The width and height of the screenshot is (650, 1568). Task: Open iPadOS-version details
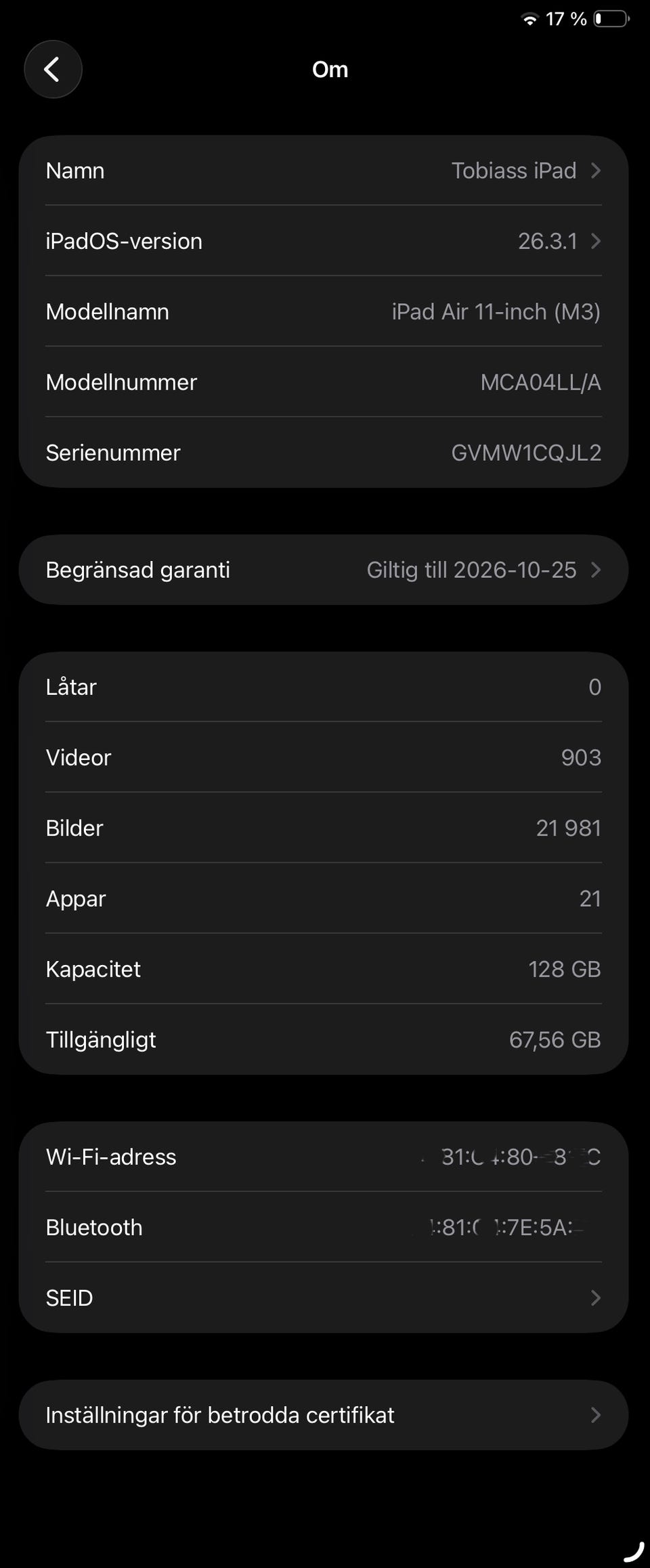pyautogui.click(x=324, y=241)
